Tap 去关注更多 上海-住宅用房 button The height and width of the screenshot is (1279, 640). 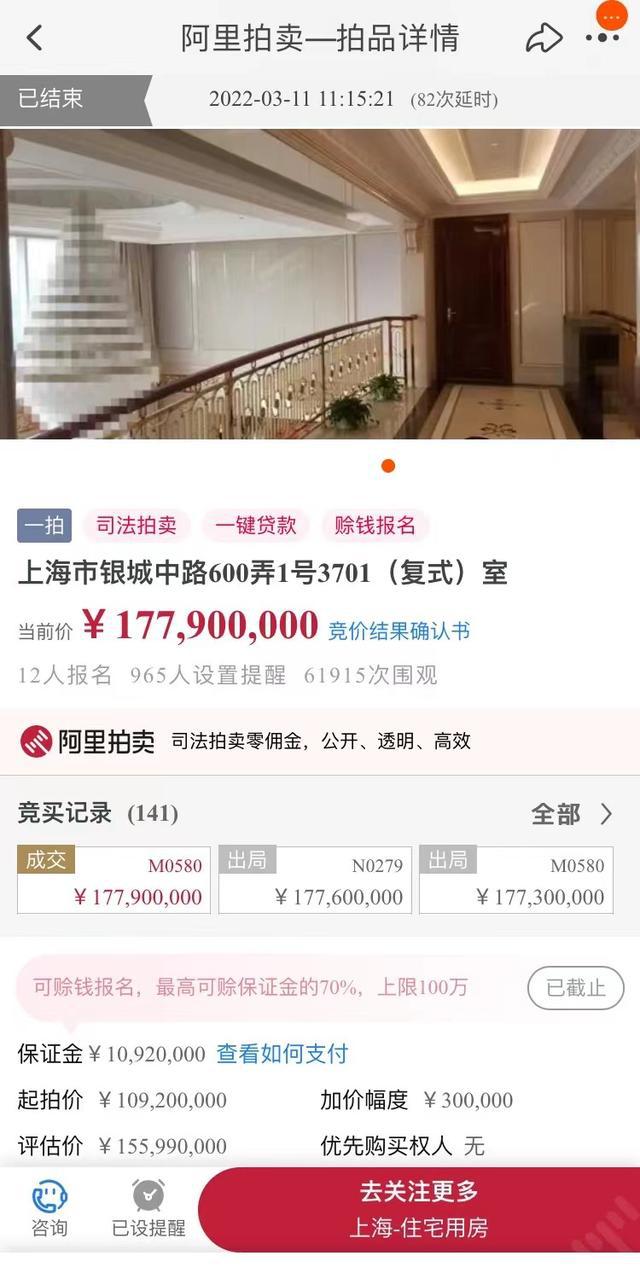[419, 1208]
